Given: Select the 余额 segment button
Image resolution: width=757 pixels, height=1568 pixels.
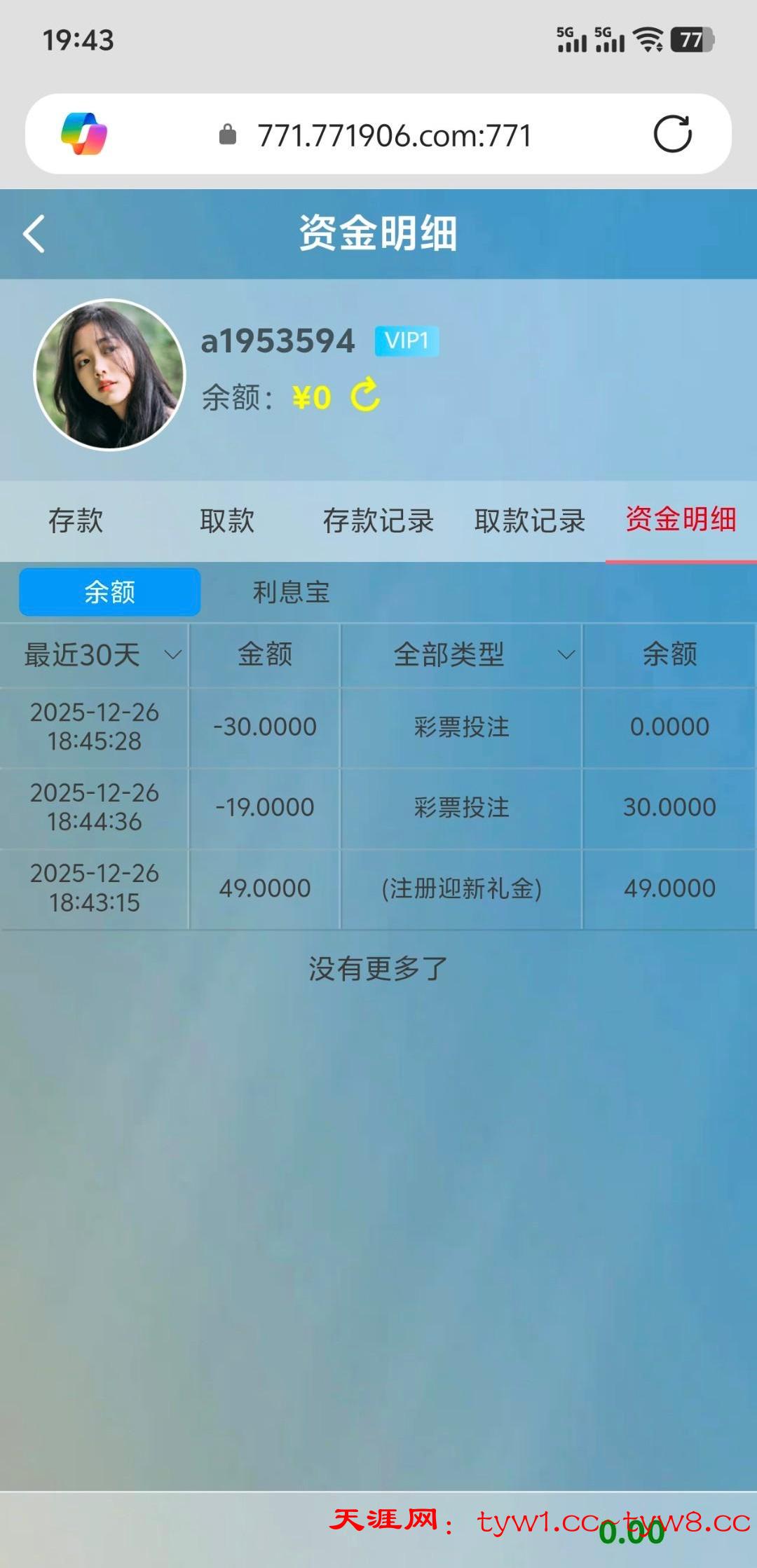Looking at the screenshot, I should click(x=110, y=592).
